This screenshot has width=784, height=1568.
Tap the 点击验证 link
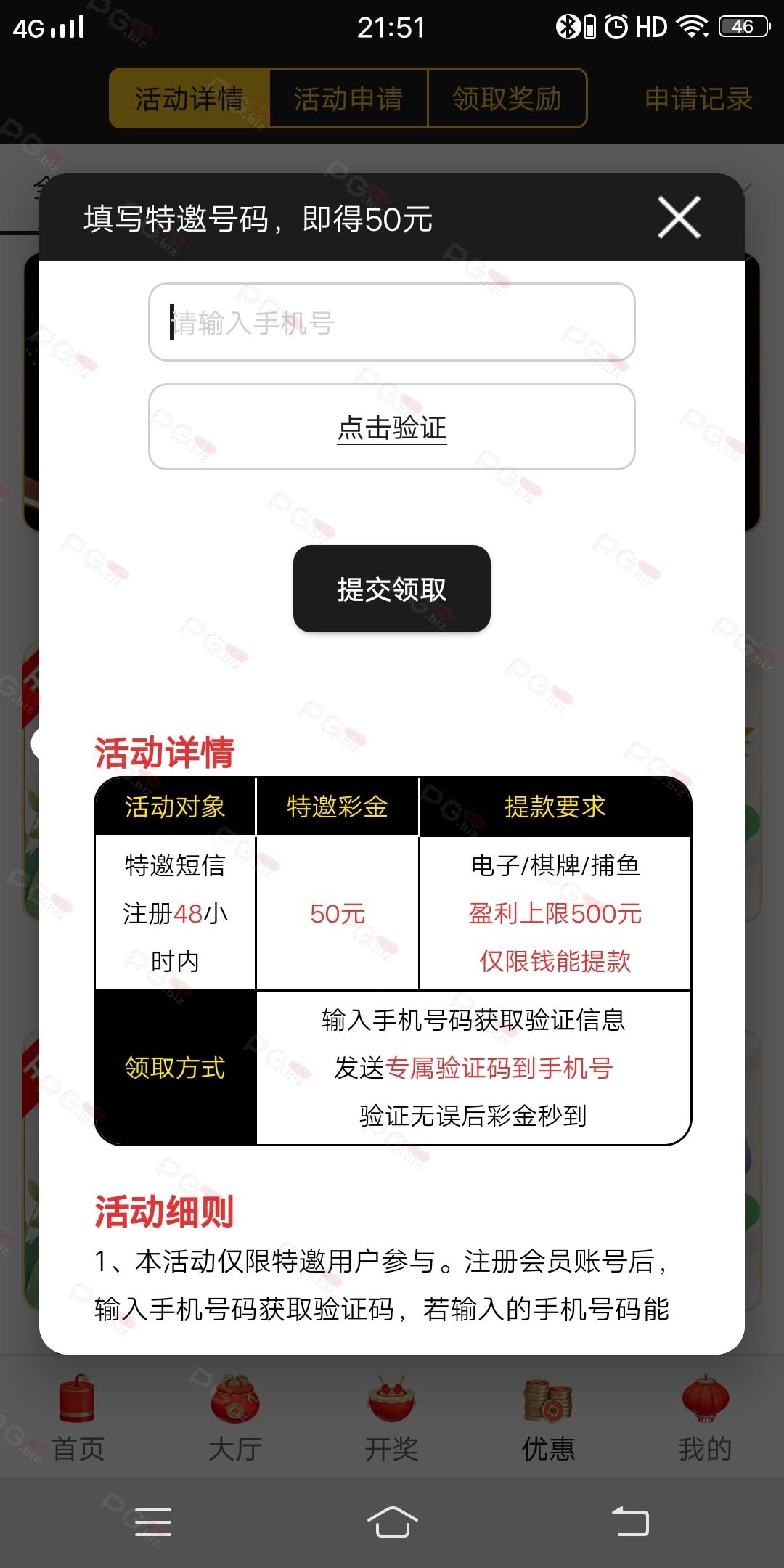[392, 428]
